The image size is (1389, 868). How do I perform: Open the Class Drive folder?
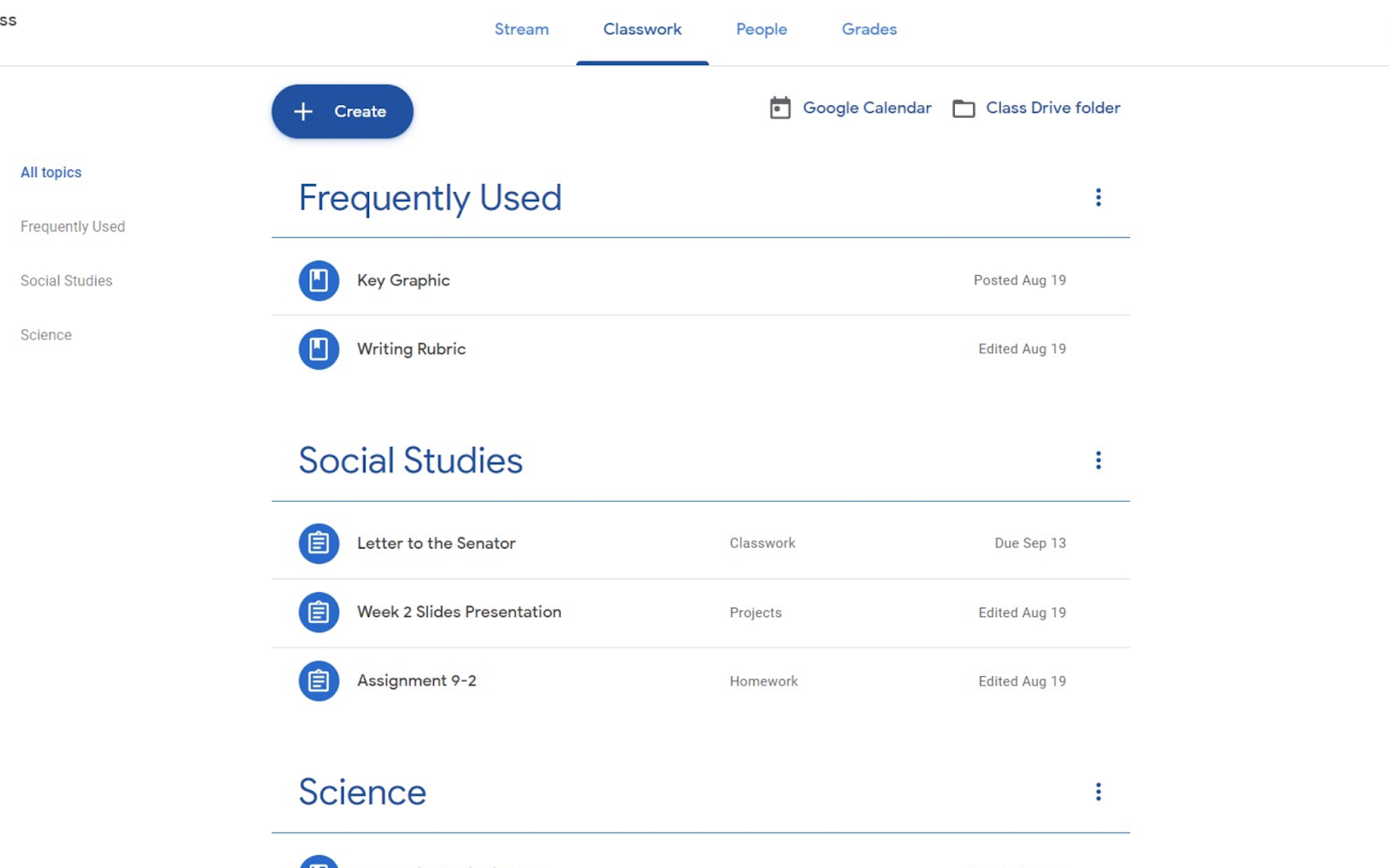point(1037,108)
